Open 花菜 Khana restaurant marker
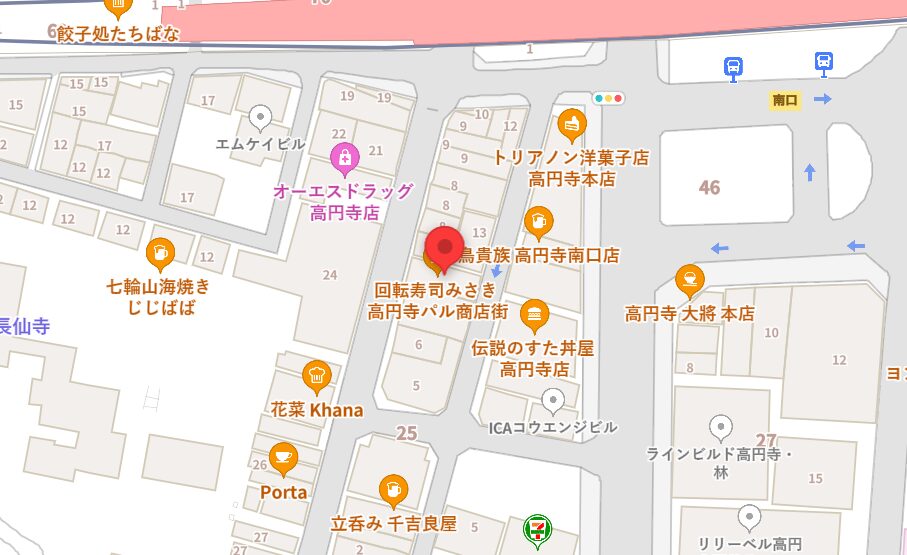Image resolution: width=907 pixels, height=555 pixels. point(316,376)
